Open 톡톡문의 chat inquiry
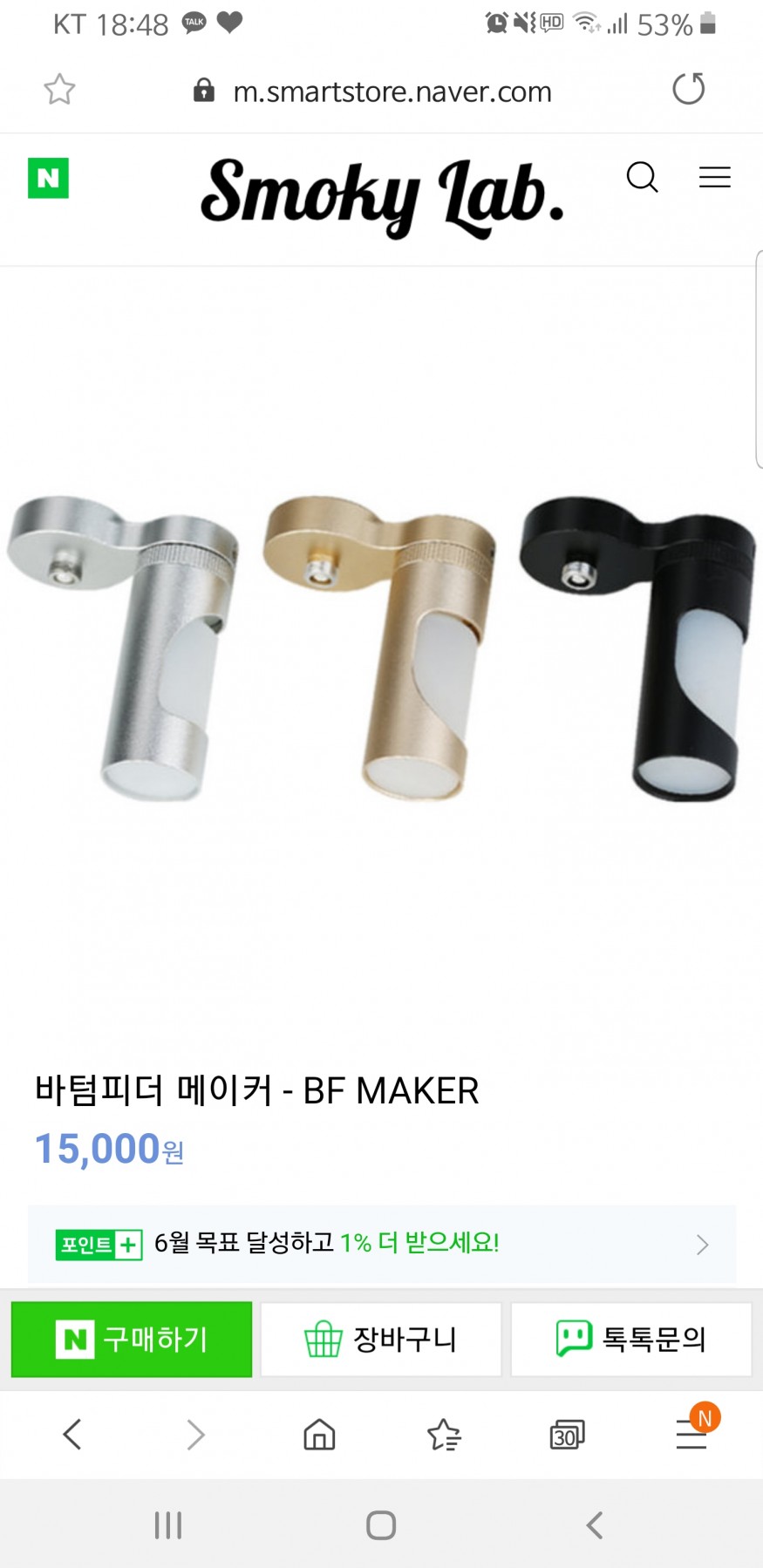Viewport: 763px width, 1568px height. (x=630, y=1339)
